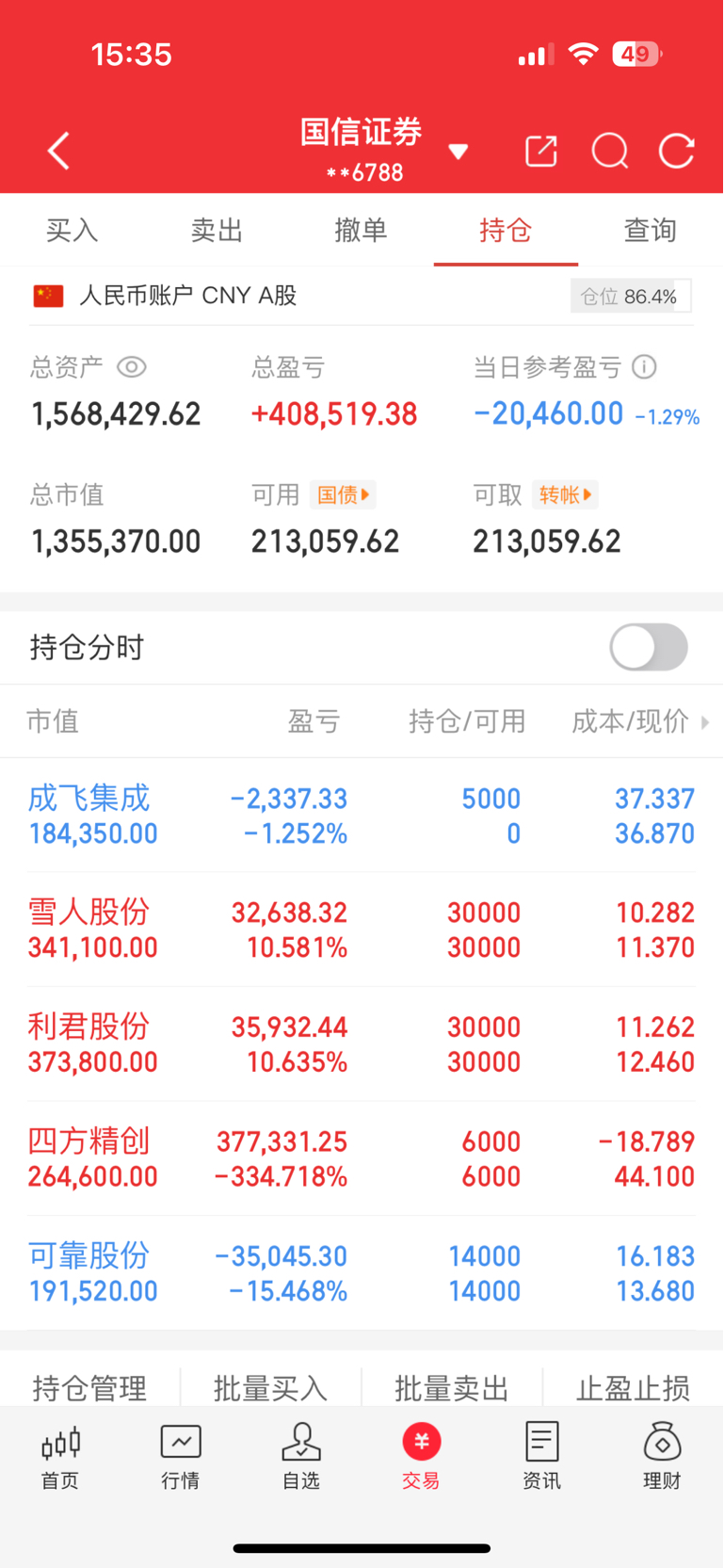Open the account switcher dropdown under 国信证券
Image resolution: width=724 pixels, height=1568 pixels.
(x=458, y=150)
